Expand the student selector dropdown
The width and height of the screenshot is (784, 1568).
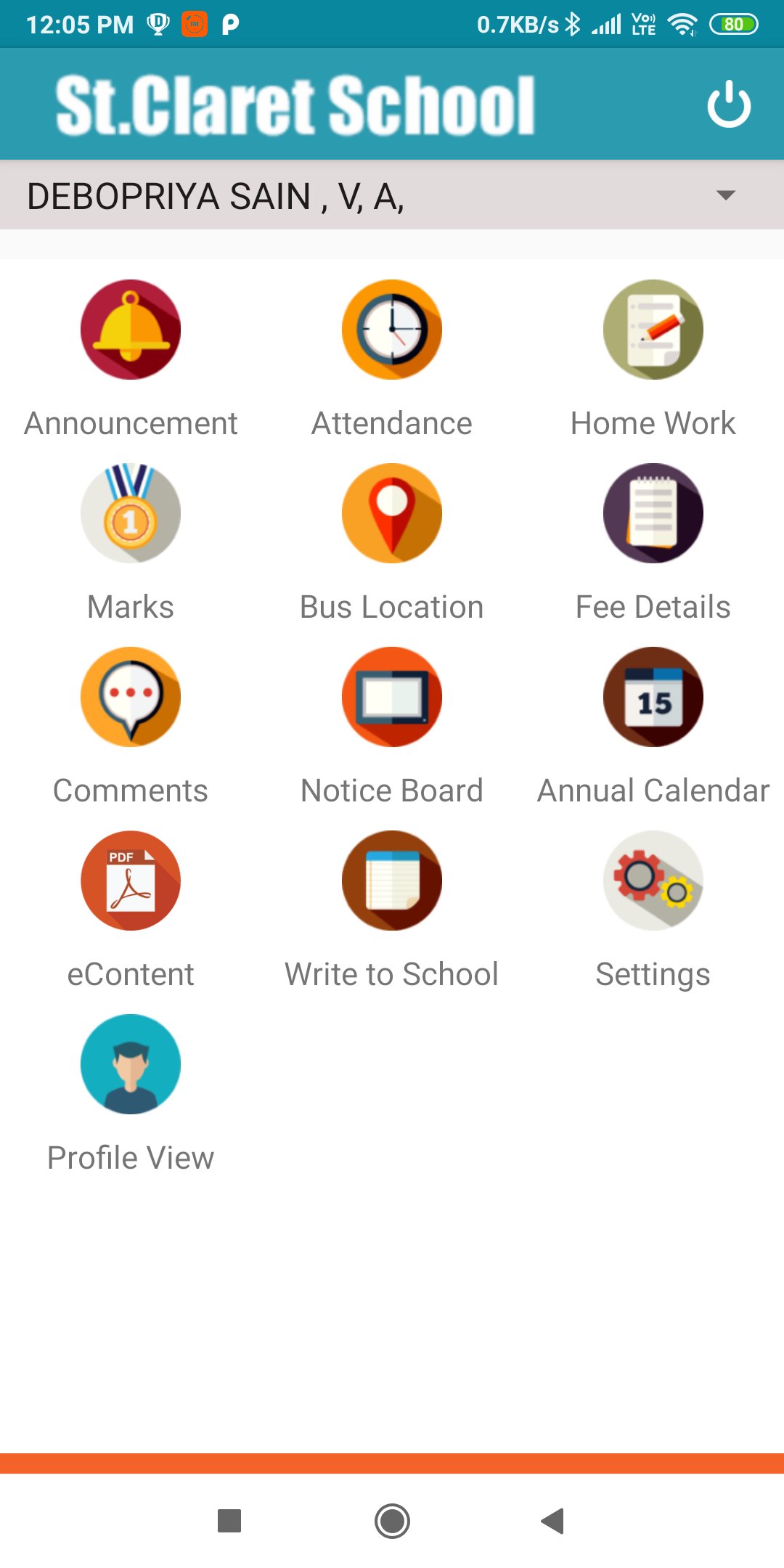(725, 195)
